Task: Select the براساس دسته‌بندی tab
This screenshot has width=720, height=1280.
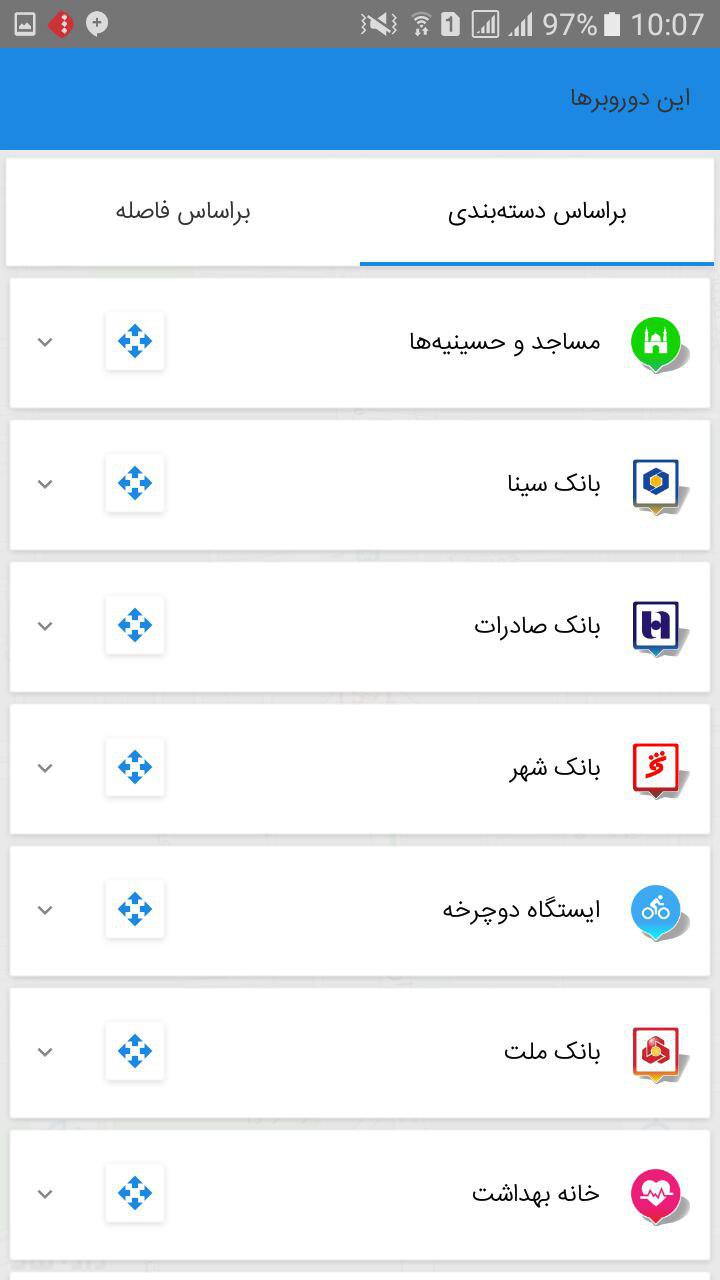Action: (537, 212)
